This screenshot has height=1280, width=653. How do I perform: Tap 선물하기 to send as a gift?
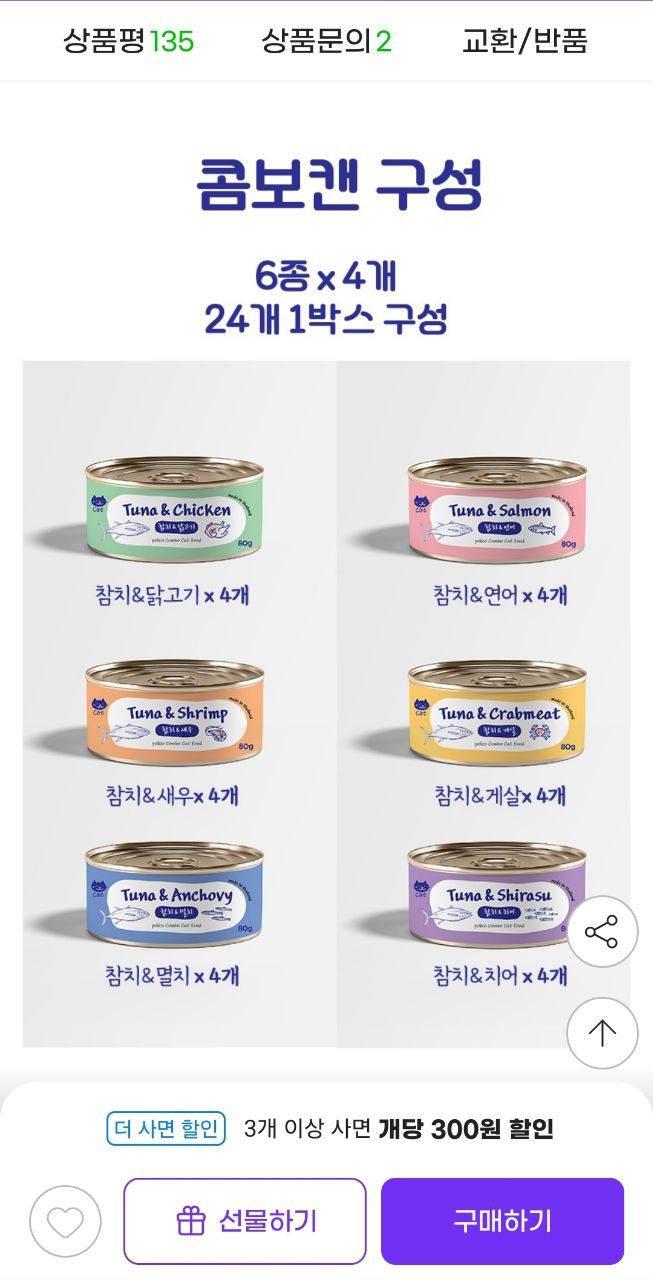click(245, 1221)
